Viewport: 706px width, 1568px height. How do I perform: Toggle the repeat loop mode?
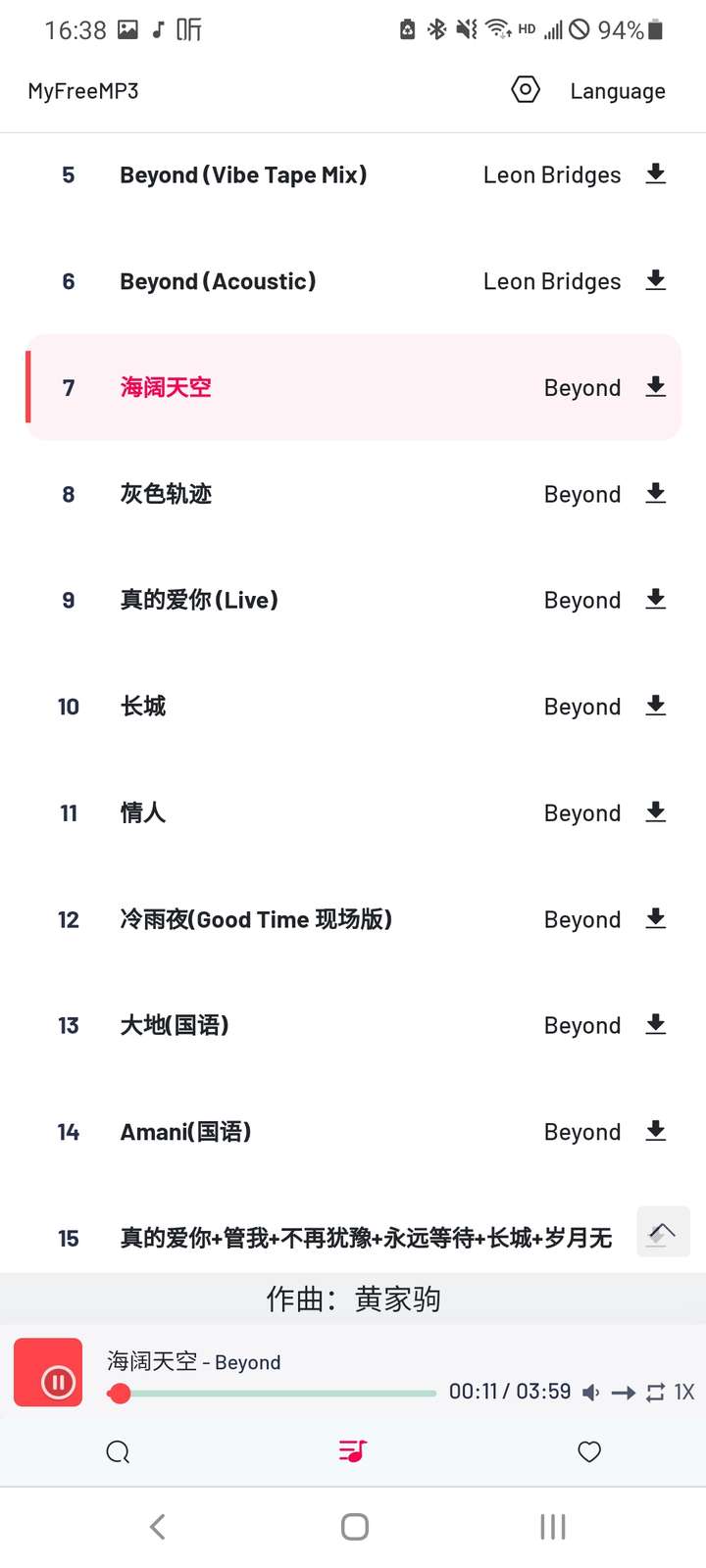pos(655,1393)
